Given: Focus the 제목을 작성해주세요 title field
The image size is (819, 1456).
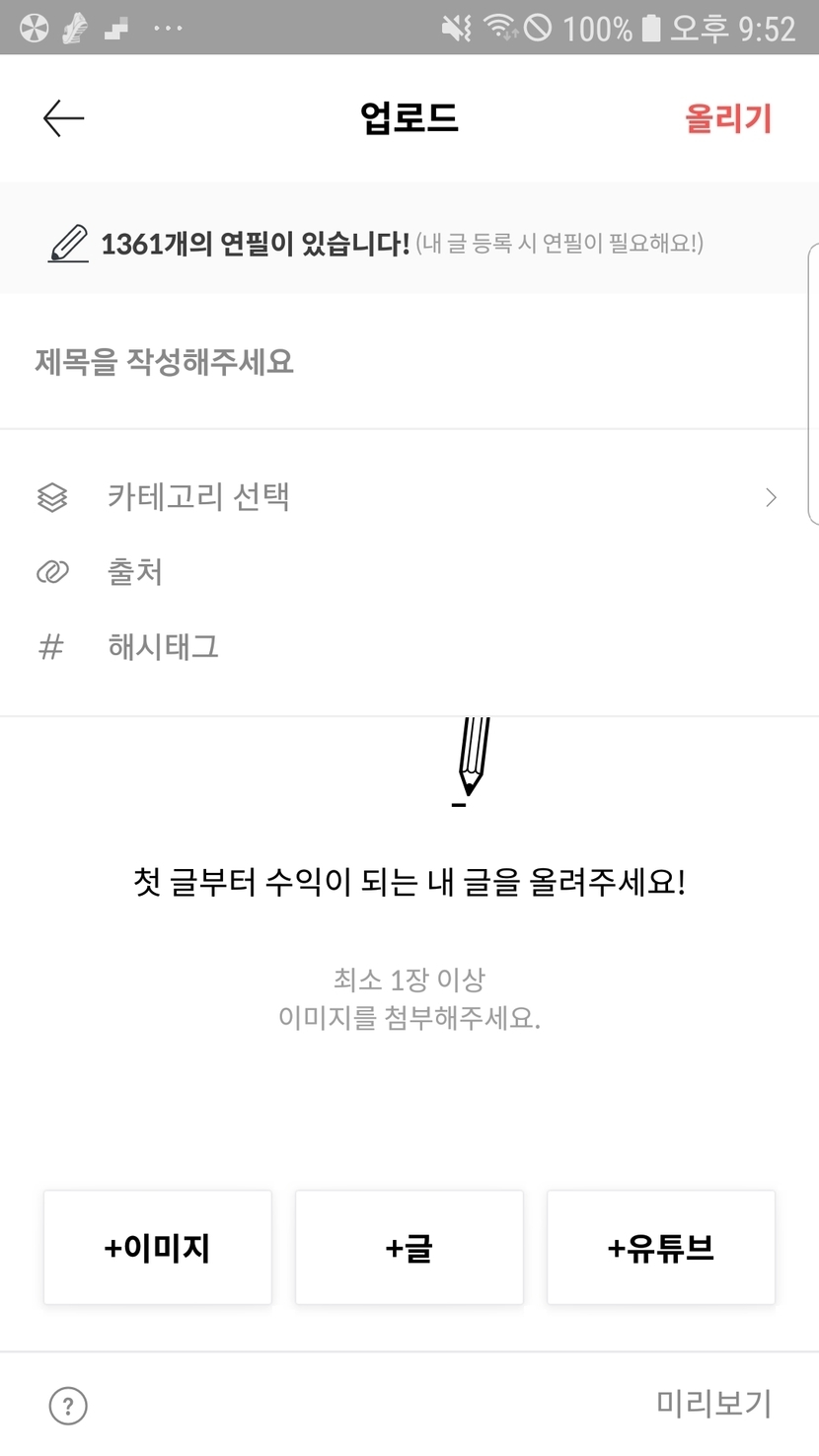Looking at the screenshot, I should (x=409, y=362).
